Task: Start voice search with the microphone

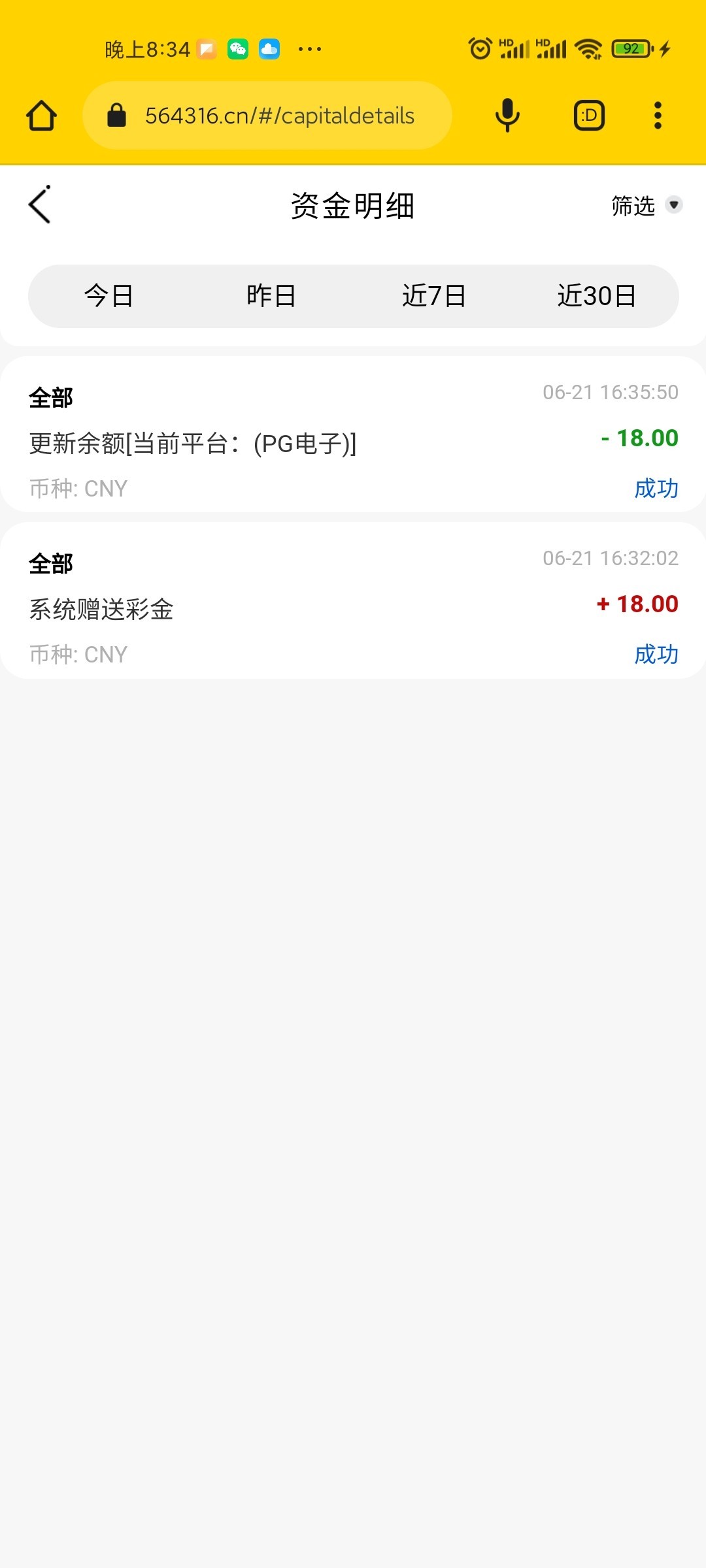Action: point(507,116)
